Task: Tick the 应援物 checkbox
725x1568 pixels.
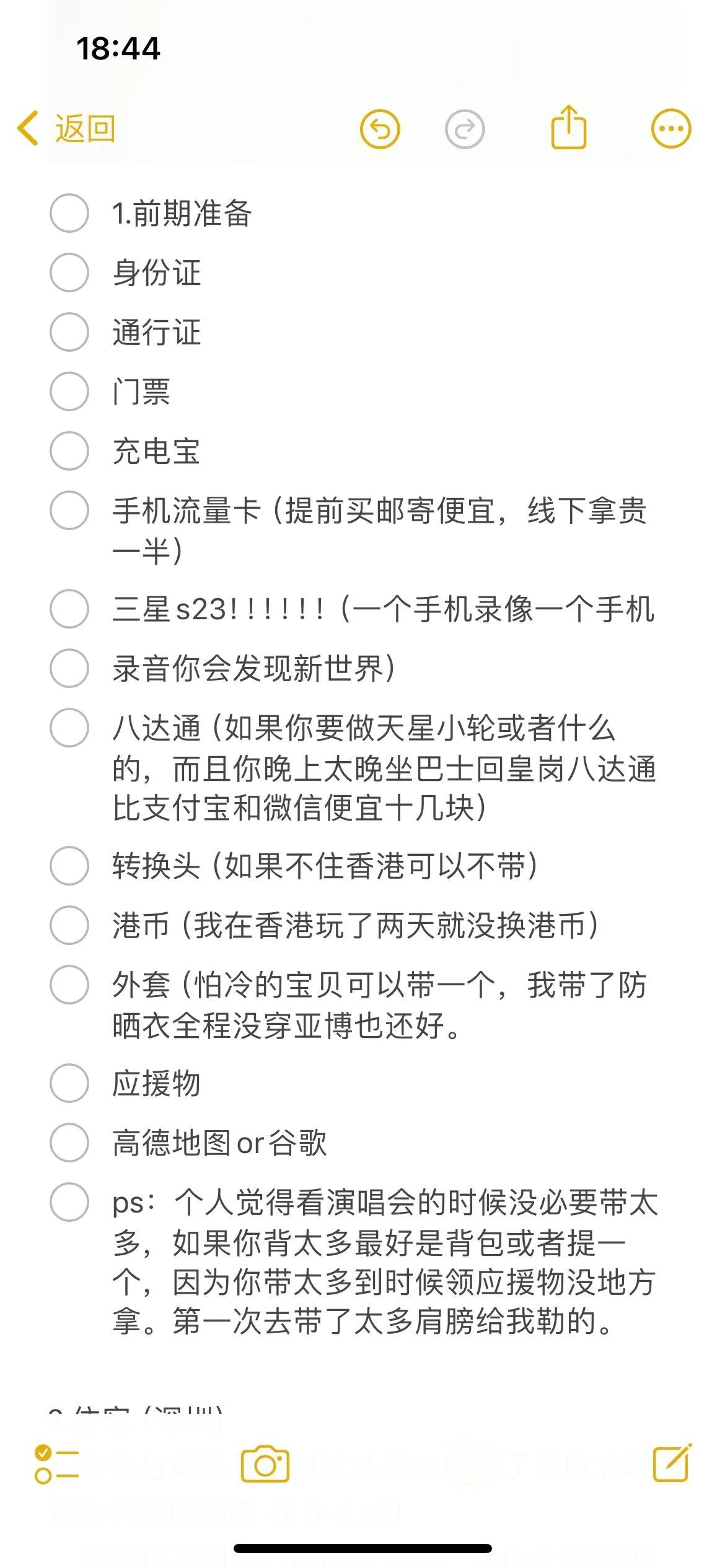Action: (x=69, y=1083)
